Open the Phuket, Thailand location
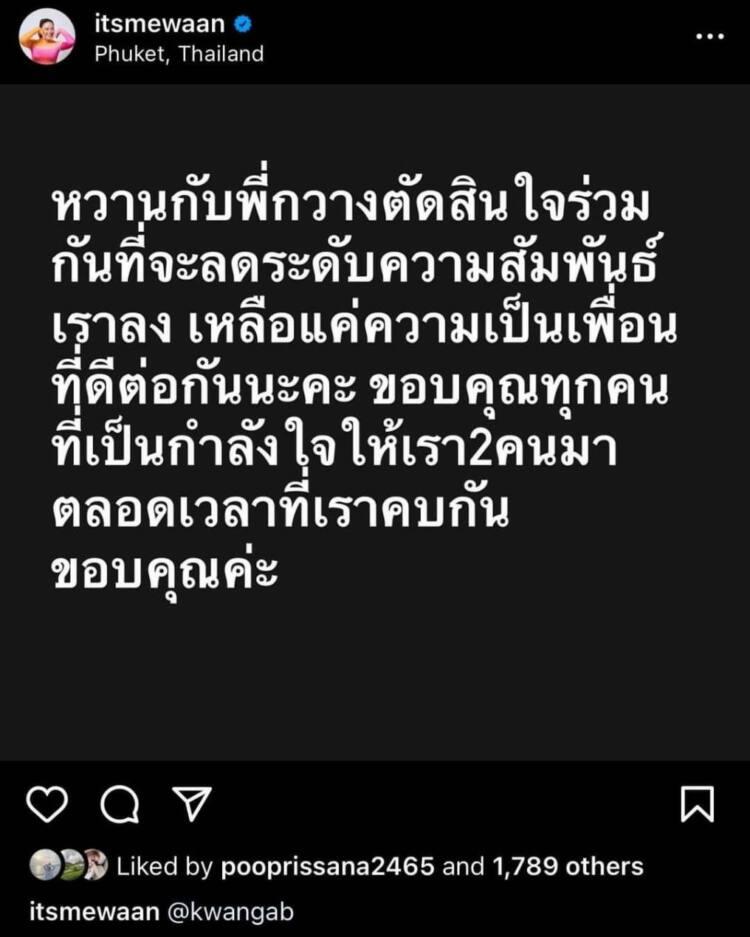Image resolution: width=750 pixels, height=937 pixels. tap(179, 54)
